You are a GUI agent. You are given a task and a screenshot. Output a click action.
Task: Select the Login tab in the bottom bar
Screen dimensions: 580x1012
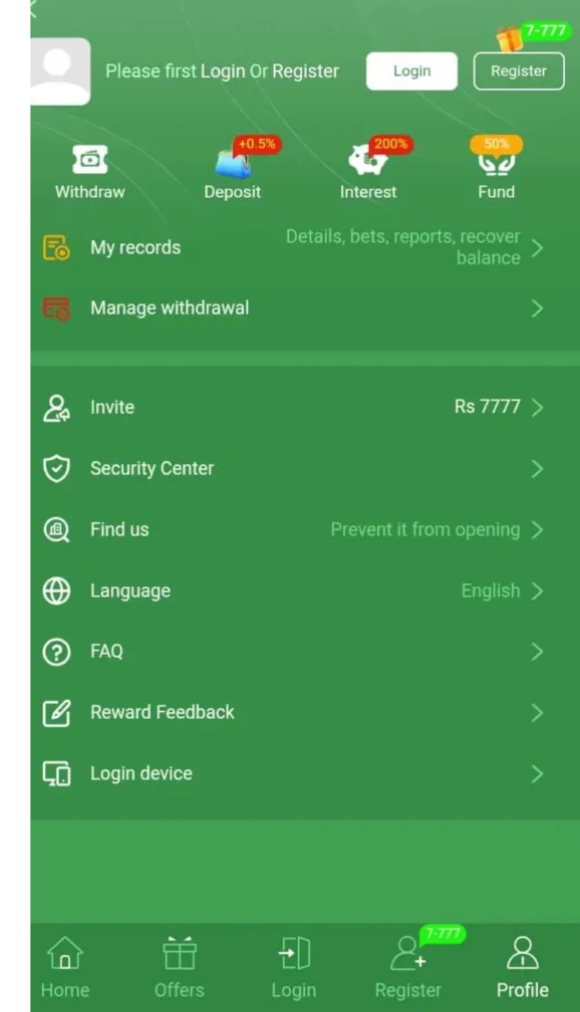point(294,968)
